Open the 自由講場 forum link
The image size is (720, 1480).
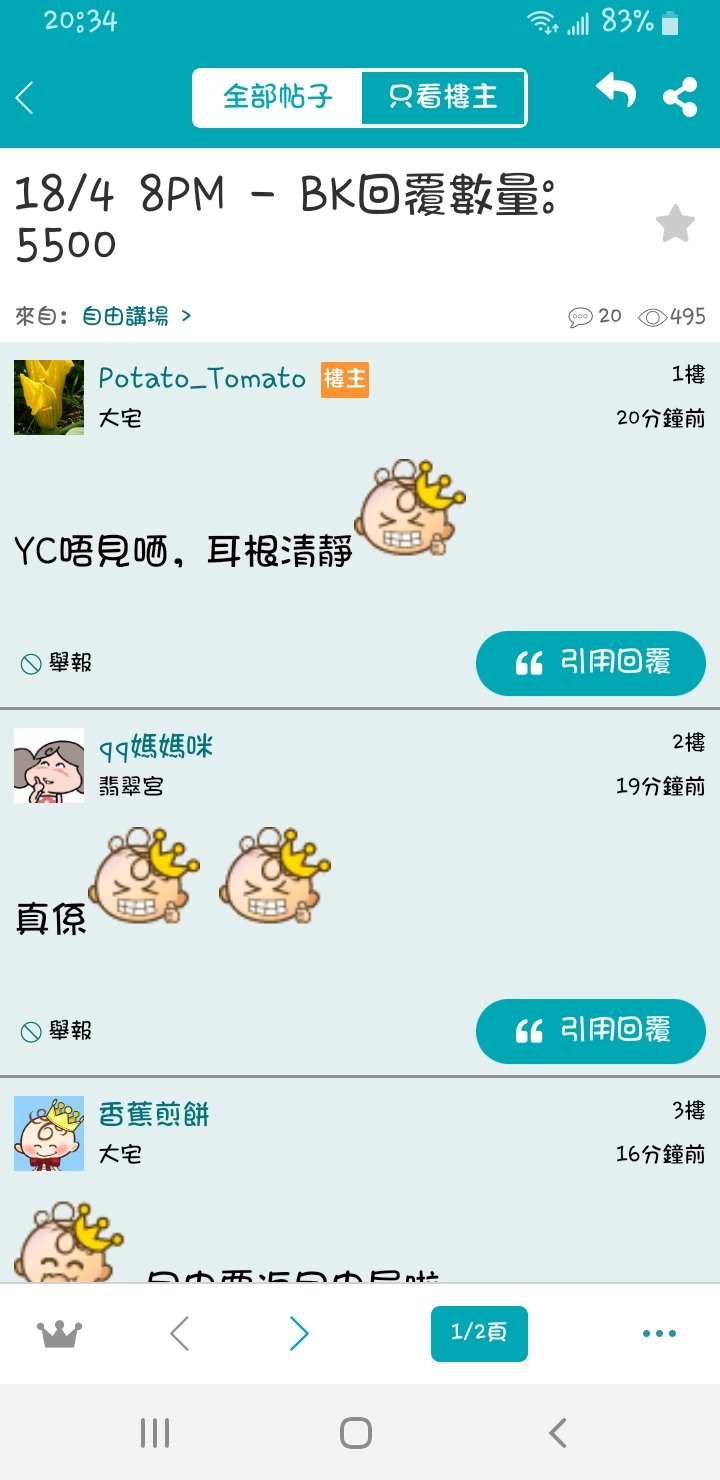136,316
